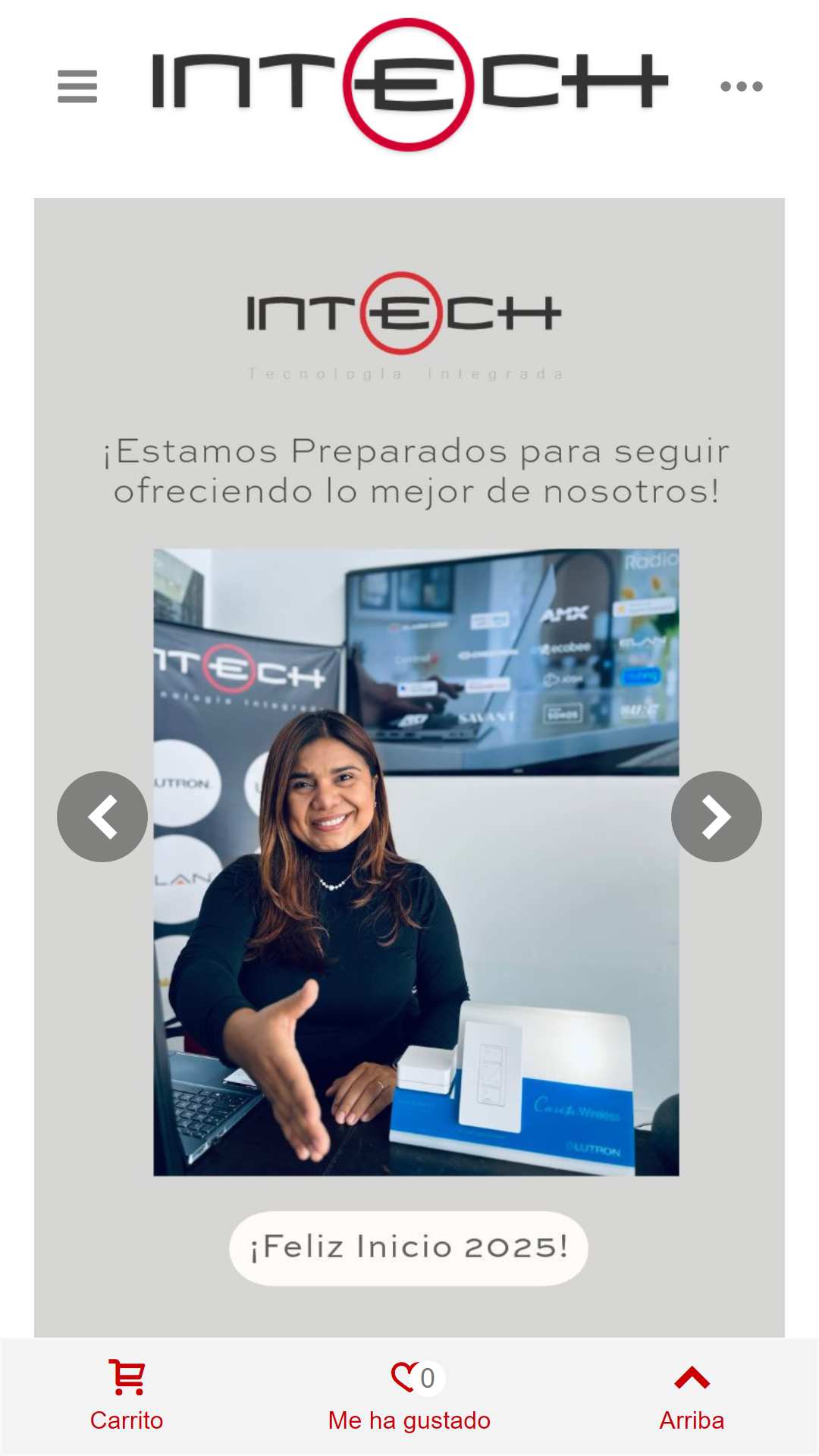Open the three-dot overflow menu
819x1456 pixels.
(741, 86)
